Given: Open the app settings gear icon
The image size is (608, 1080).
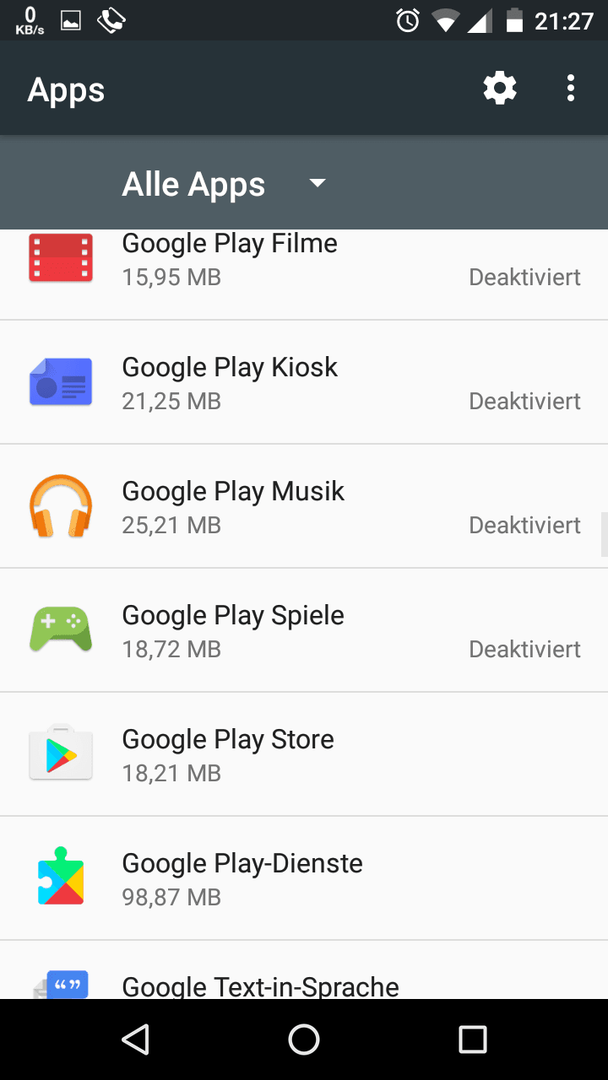Looking at the screenshot, I should click(500, 89).
